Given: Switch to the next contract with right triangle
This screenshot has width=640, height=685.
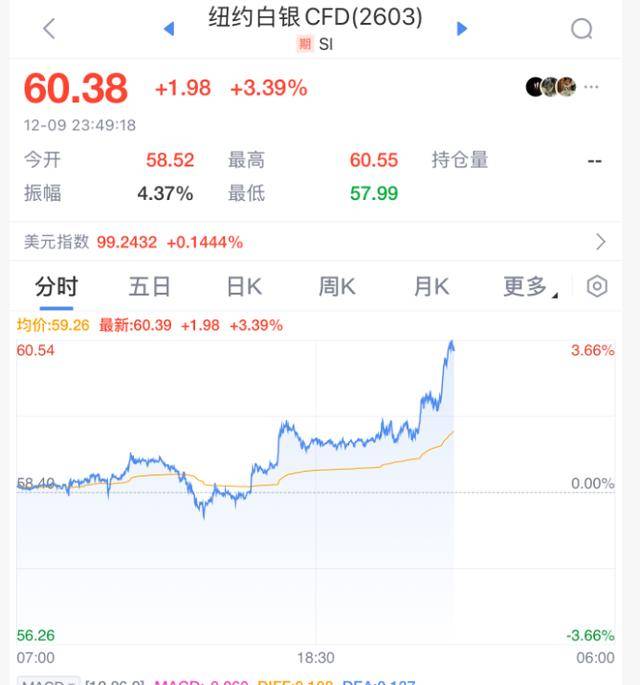Looking at the screenshot, I should point(462,29).
